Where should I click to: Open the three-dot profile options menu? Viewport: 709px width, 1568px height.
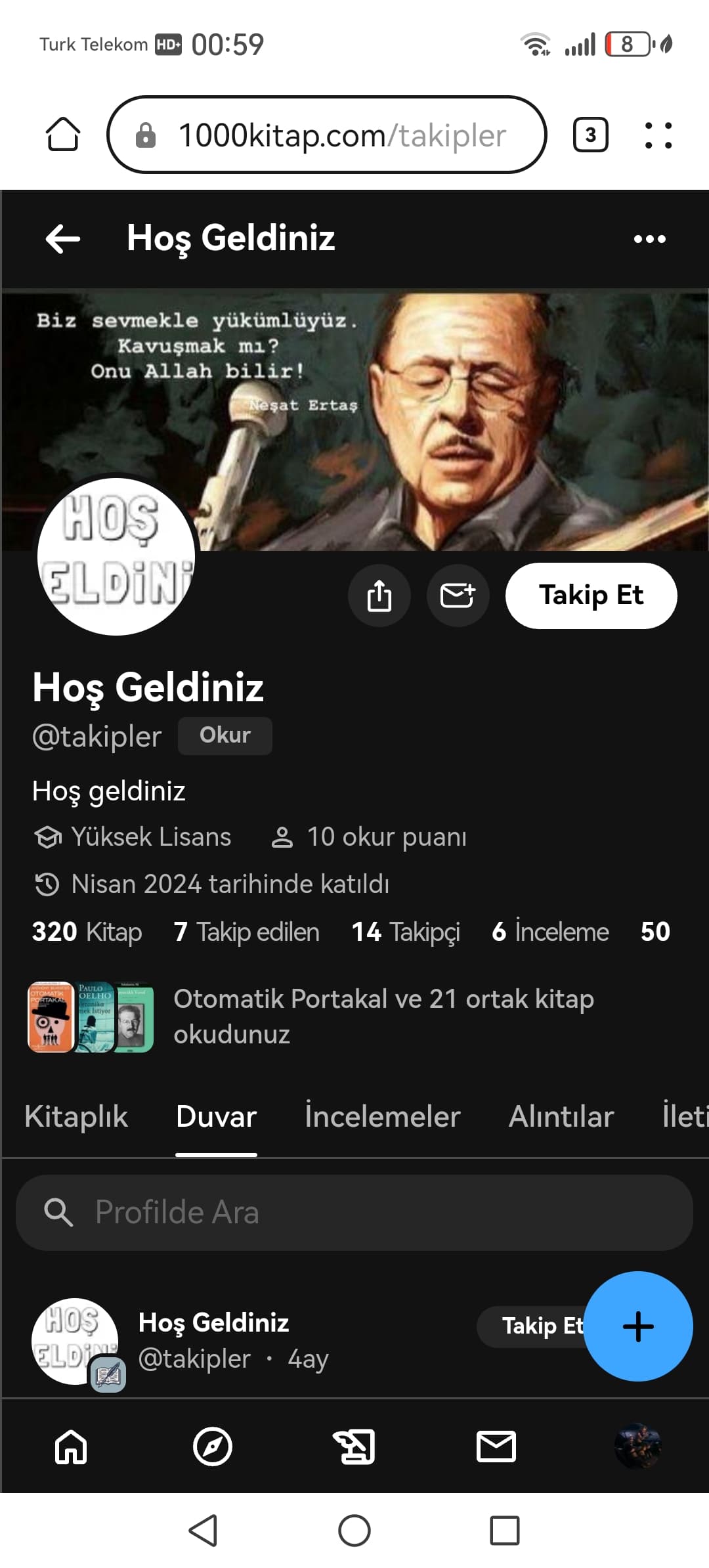[649, 239]
